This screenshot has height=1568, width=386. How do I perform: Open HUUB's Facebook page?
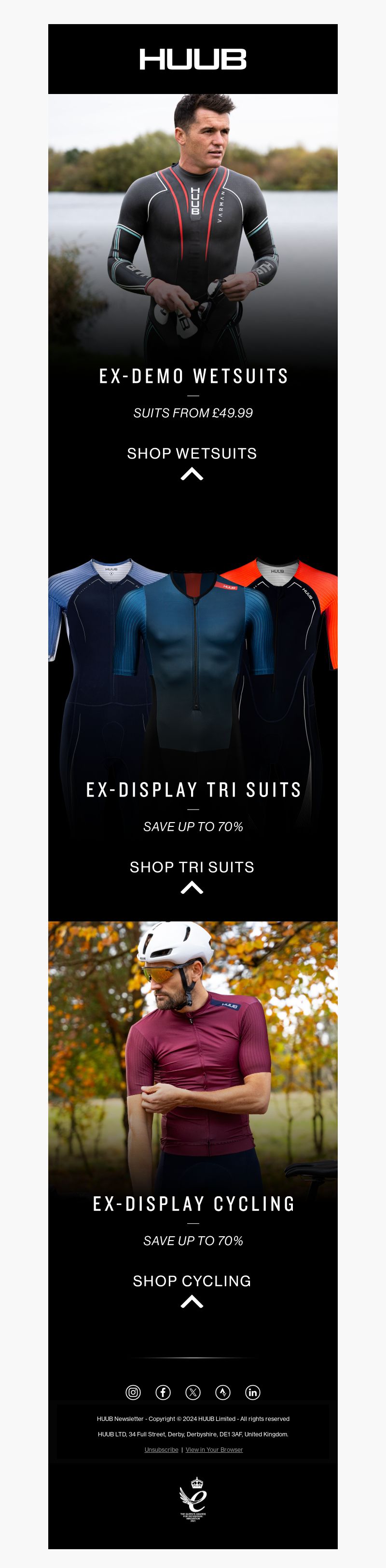coord(163,1392)
